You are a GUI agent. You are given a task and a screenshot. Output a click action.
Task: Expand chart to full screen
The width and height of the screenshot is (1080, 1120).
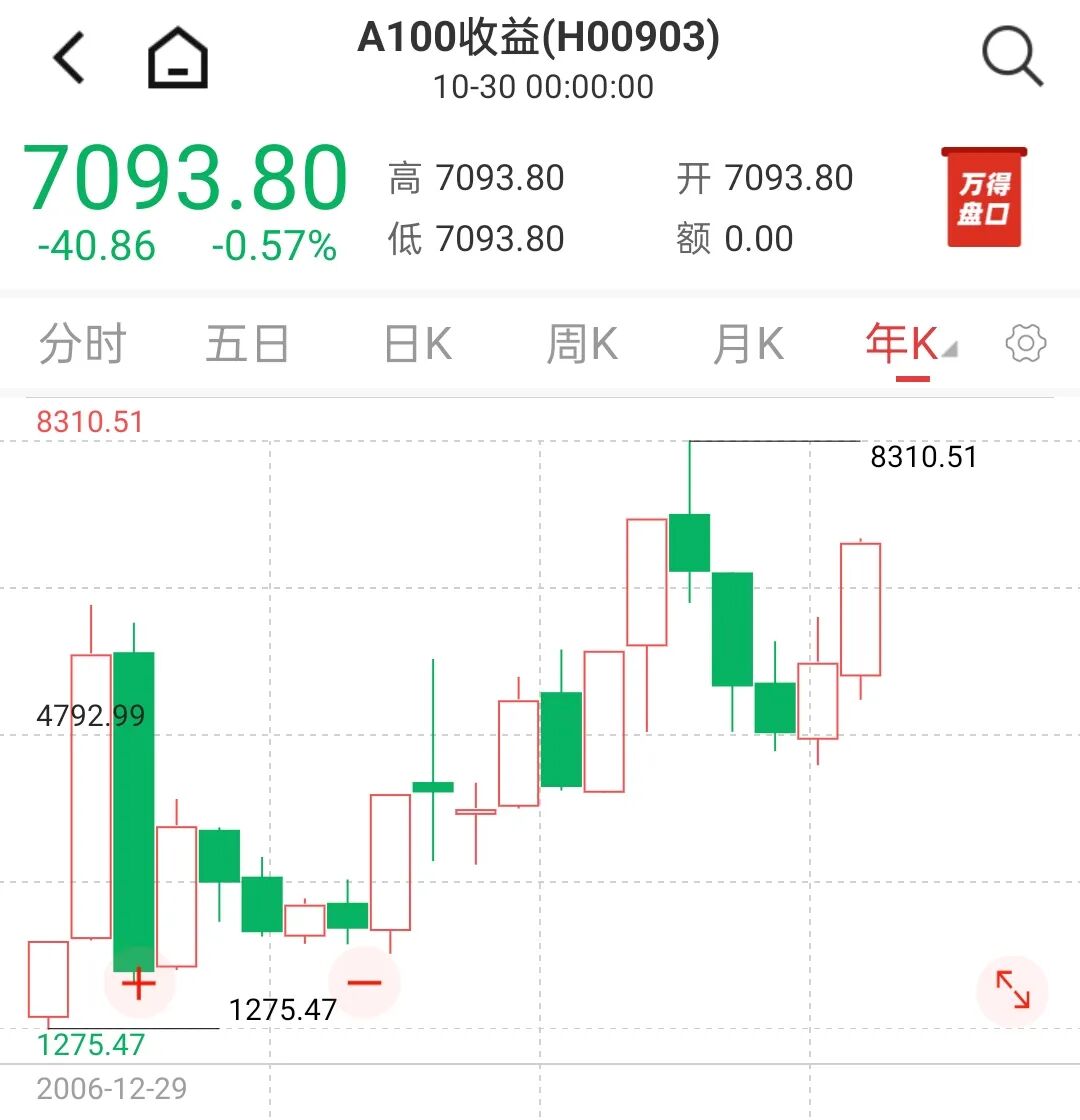[1012, 990]
